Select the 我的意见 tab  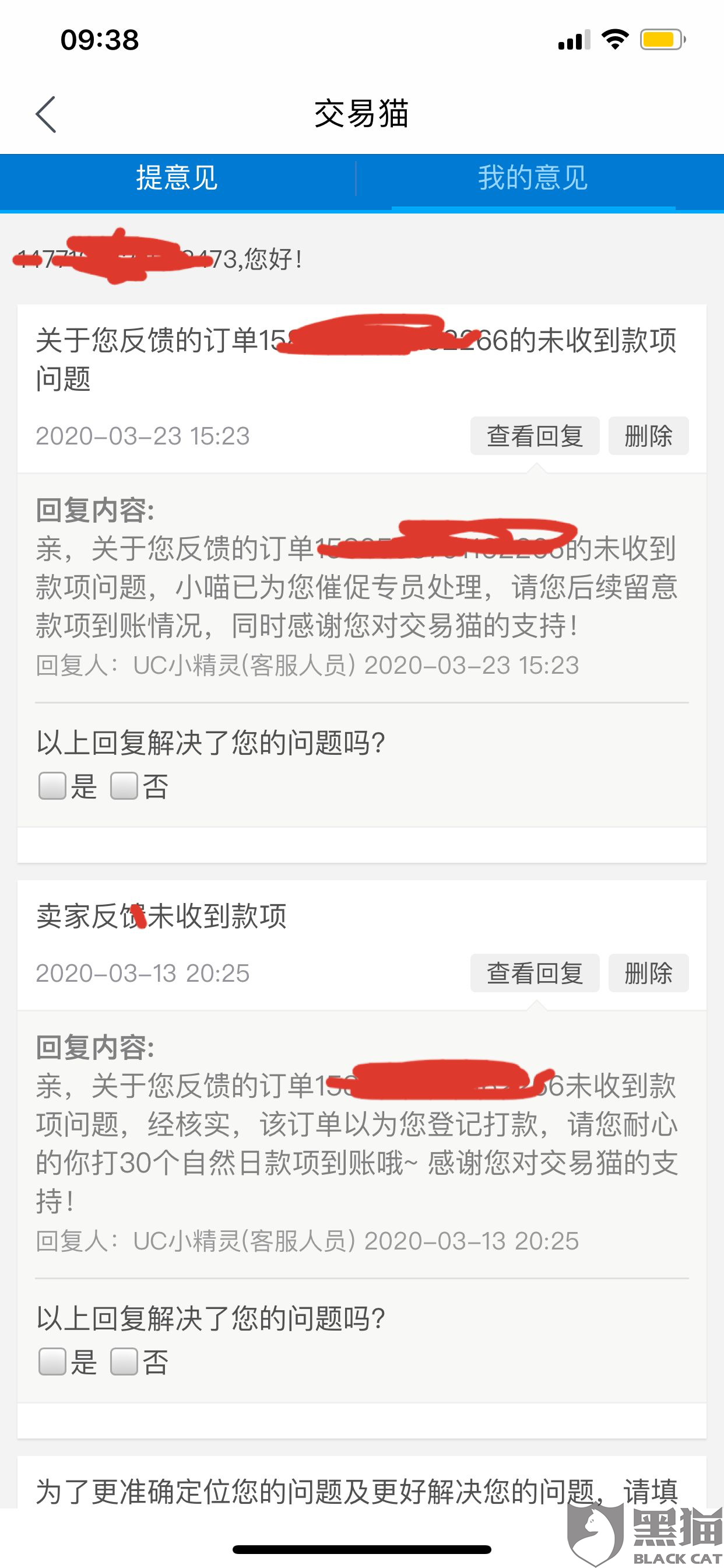(x=532, y=178)
